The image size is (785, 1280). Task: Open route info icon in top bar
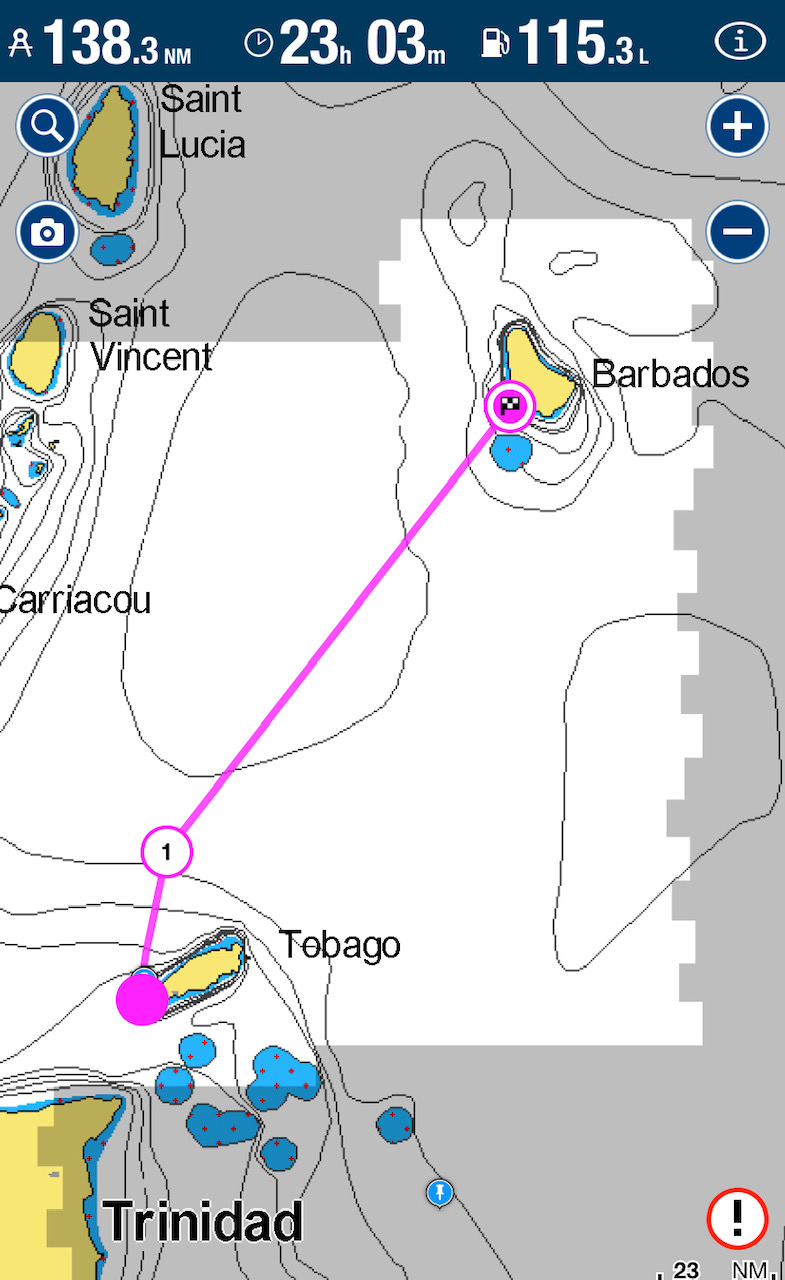(x=740, y=41)
